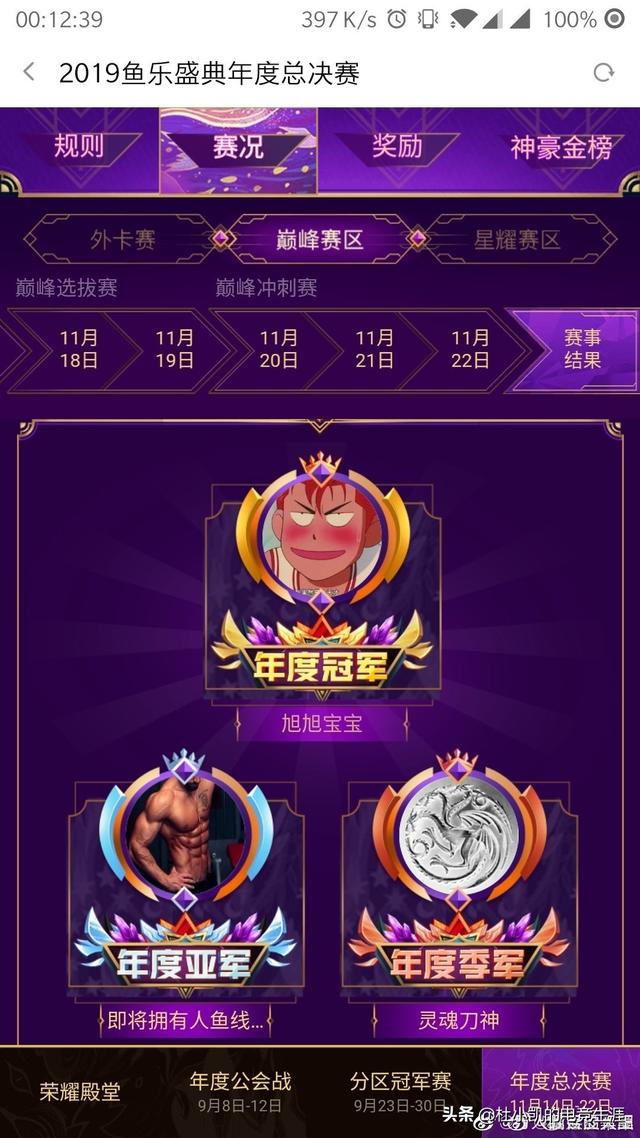Jump to 11月21日 stage

(375, 349)
